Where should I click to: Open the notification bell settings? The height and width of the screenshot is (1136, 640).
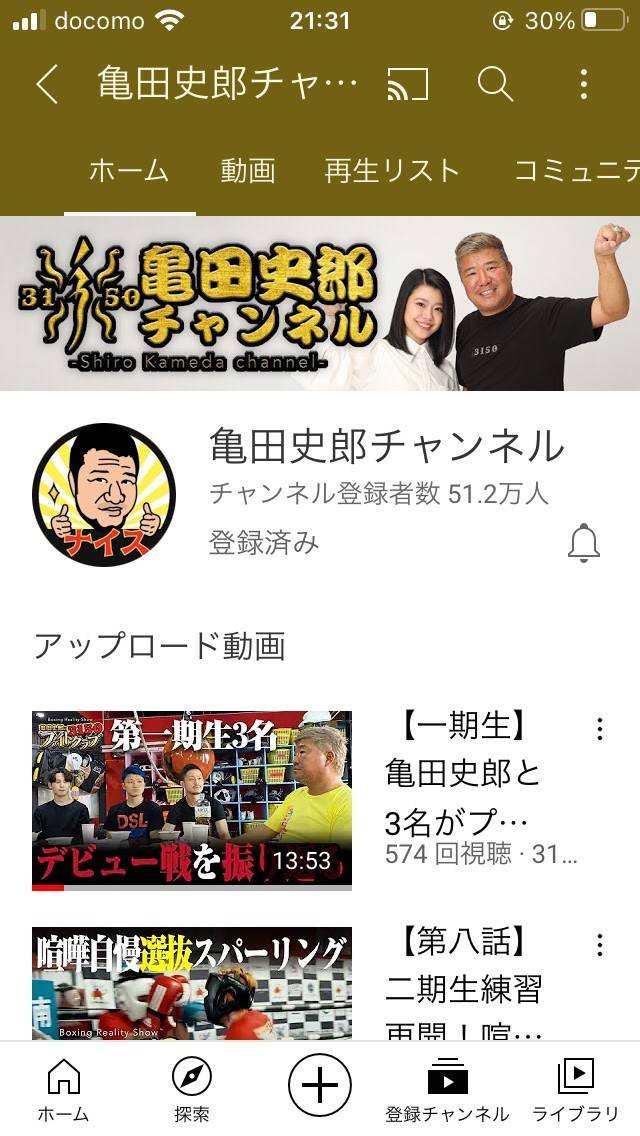click(x=583, y=543)
